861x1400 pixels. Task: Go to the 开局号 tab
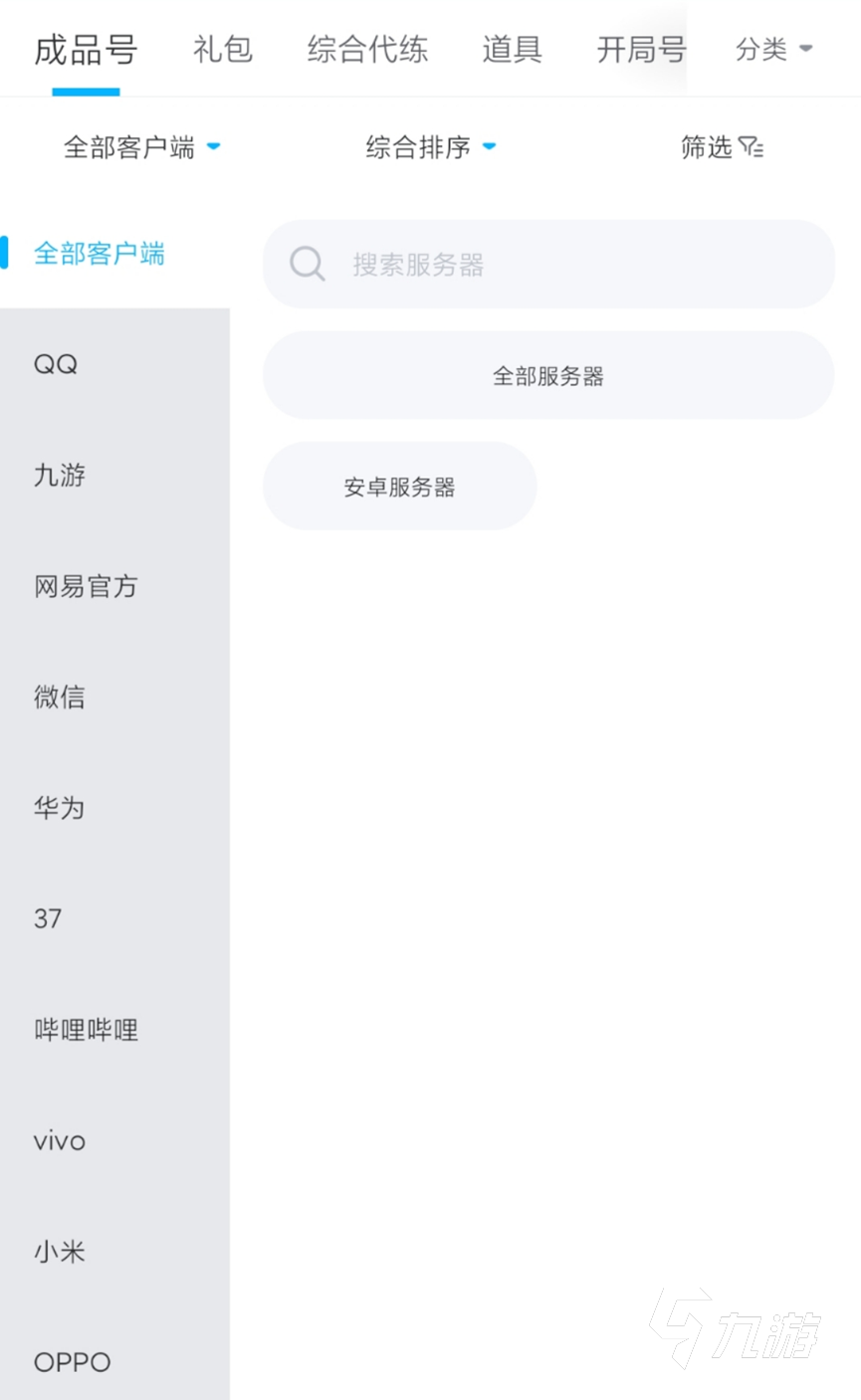click(x=641, y=49)
